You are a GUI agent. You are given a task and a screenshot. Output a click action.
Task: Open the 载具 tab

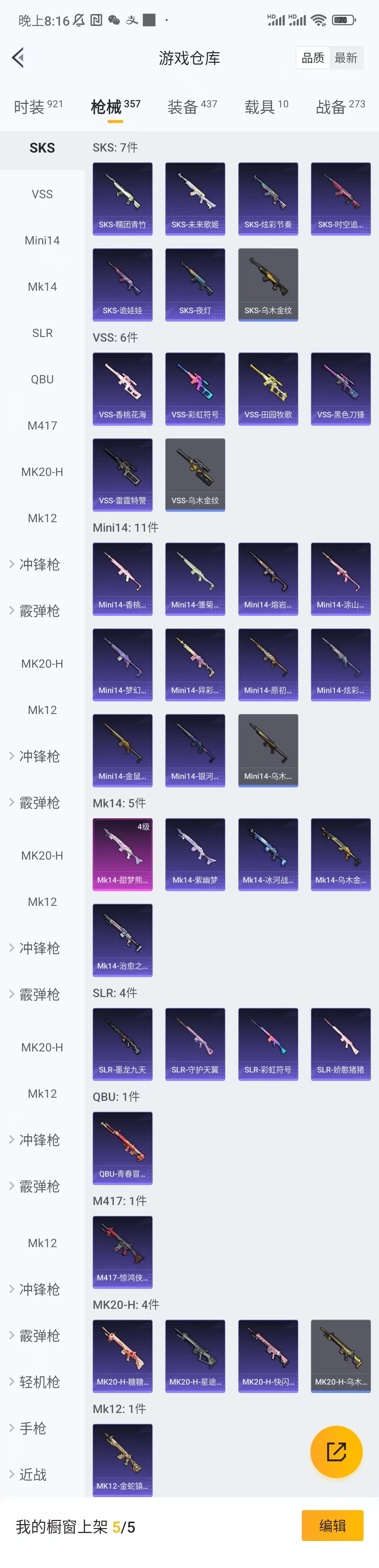(x=266, y=107)
